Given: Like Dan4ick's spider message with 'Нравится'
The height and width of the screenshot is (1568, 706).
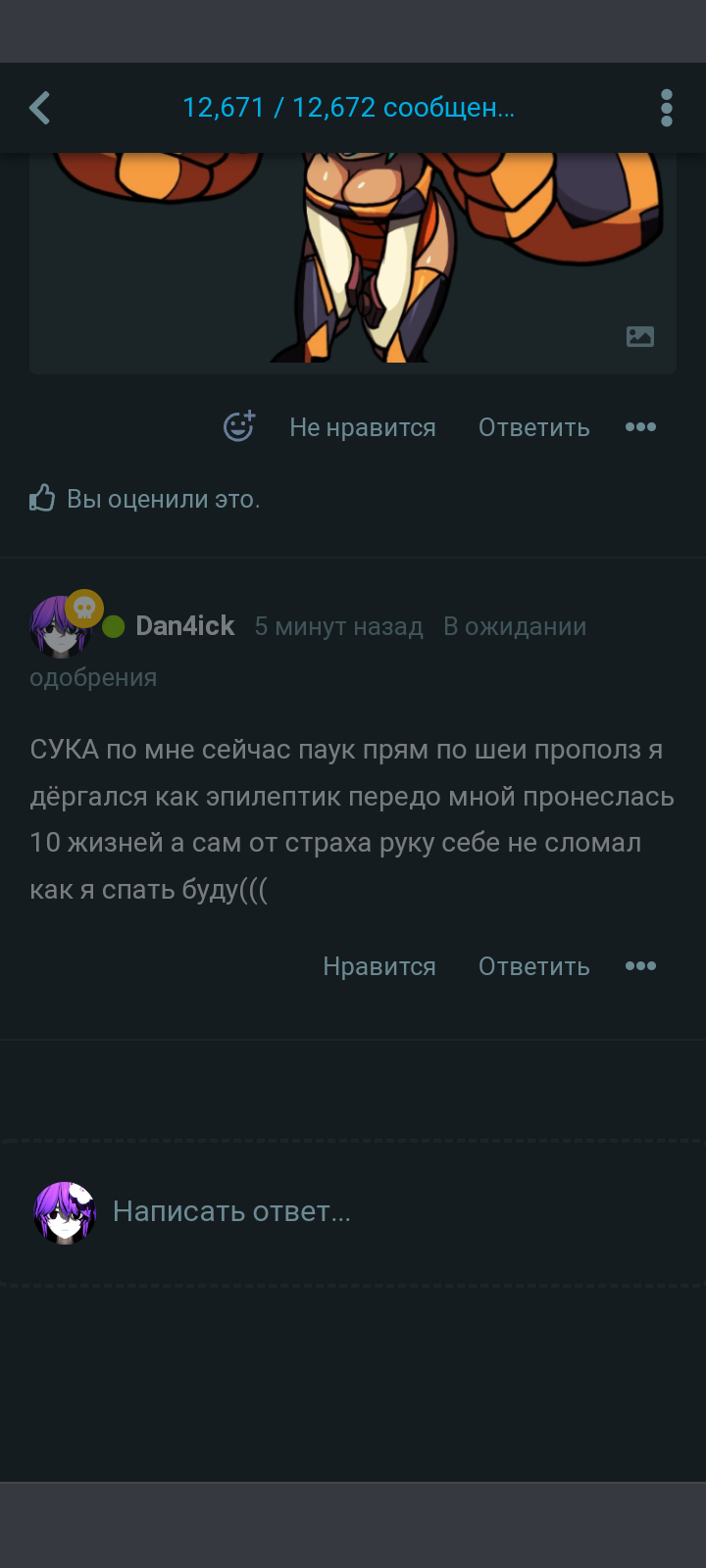Looking at the screenshot, I should [x=378, y=966].
